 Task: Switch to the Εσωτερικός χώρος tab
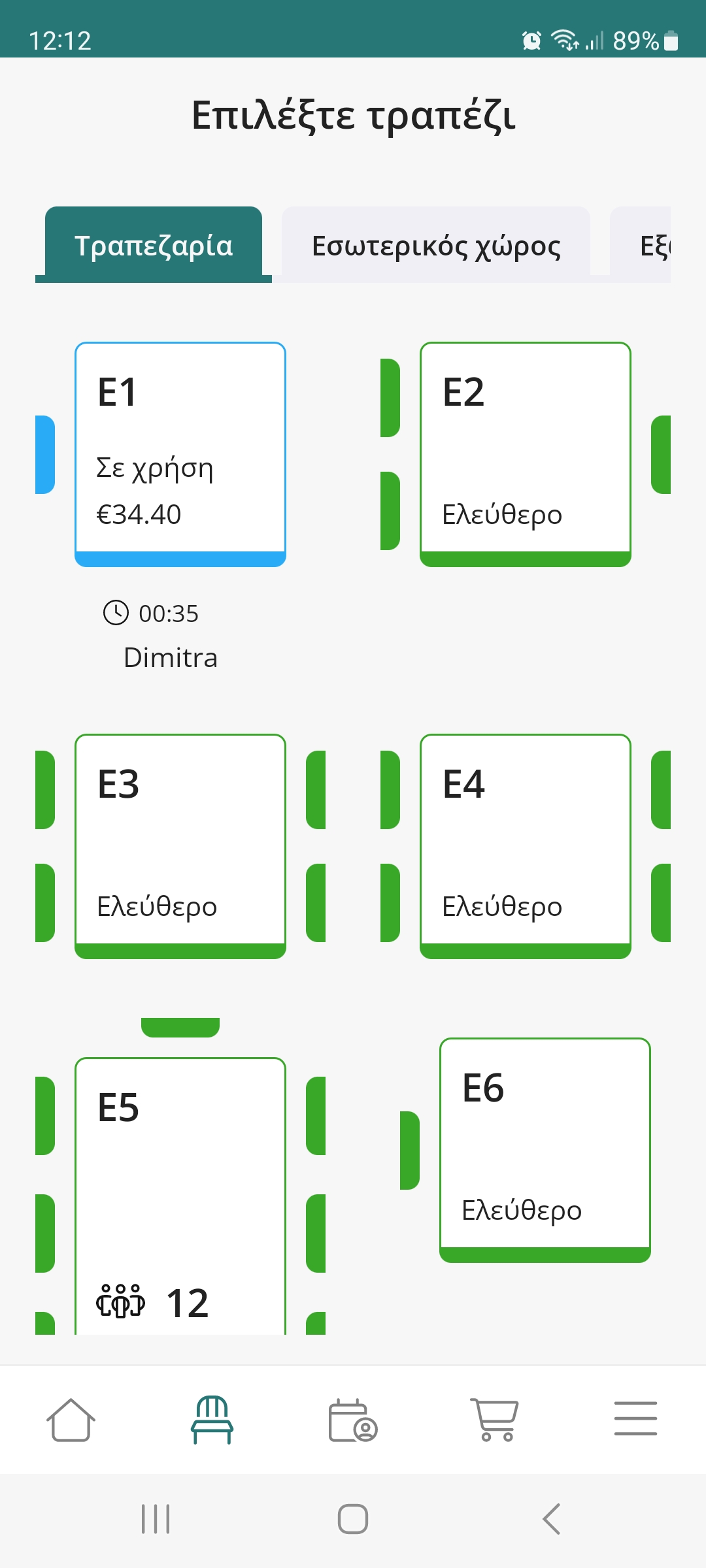(x=436, y=246)
